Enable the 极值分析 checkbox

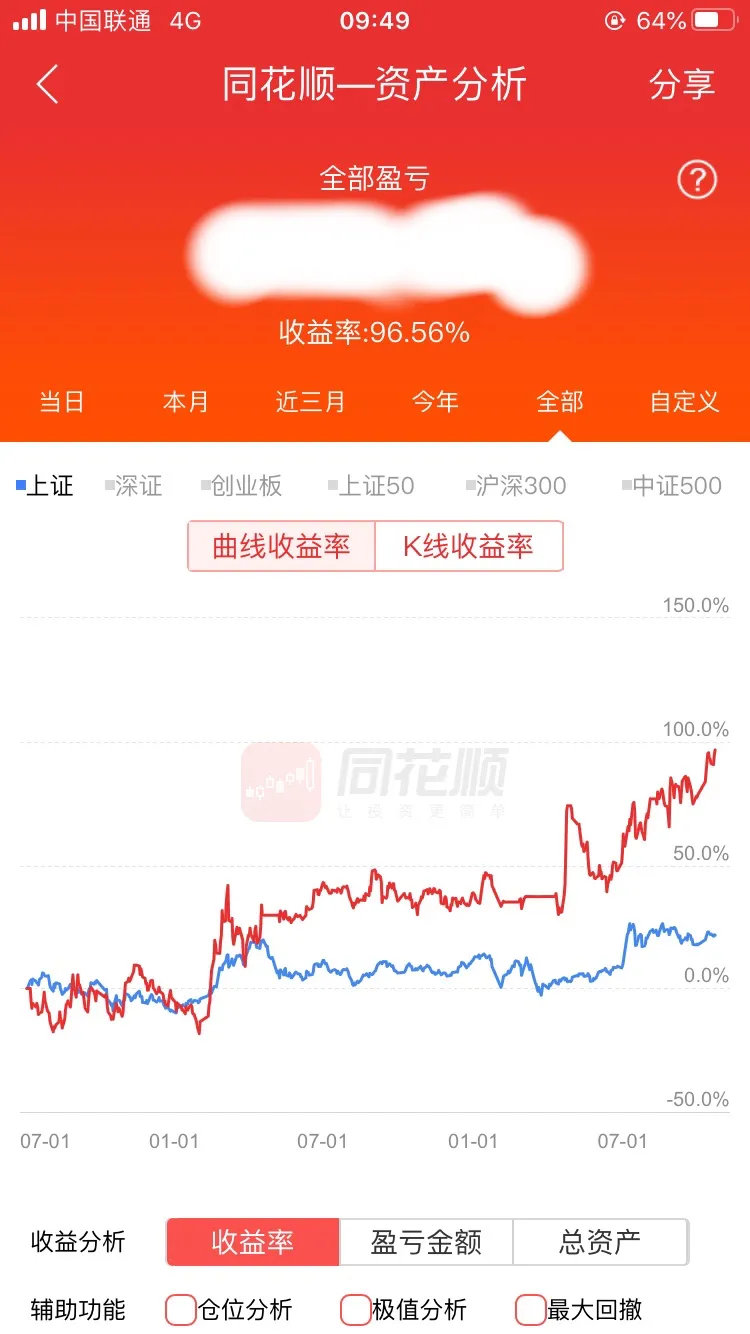(354, 1308)
